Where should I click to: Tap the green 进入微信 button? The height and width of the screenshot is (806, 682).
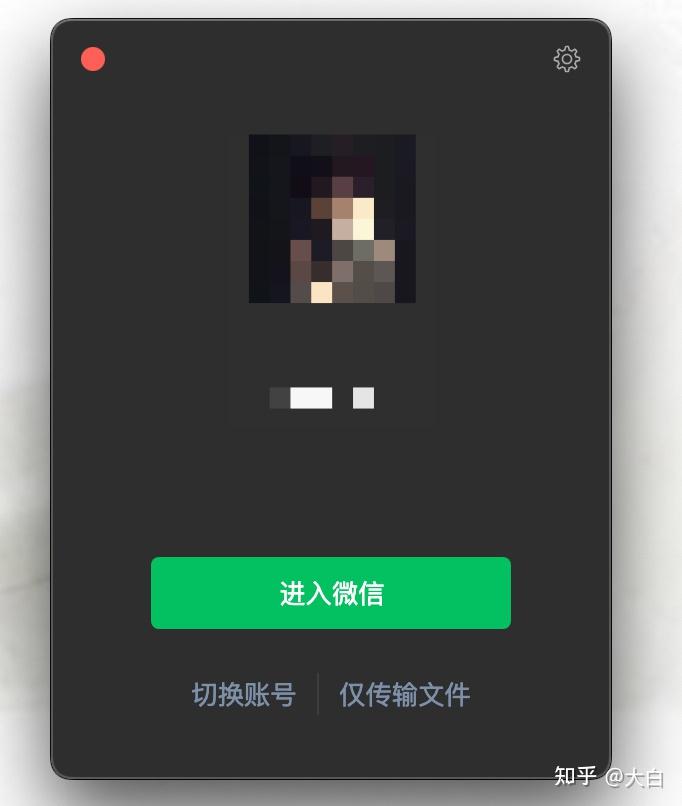pyautogui.click(x=331, y=593)
